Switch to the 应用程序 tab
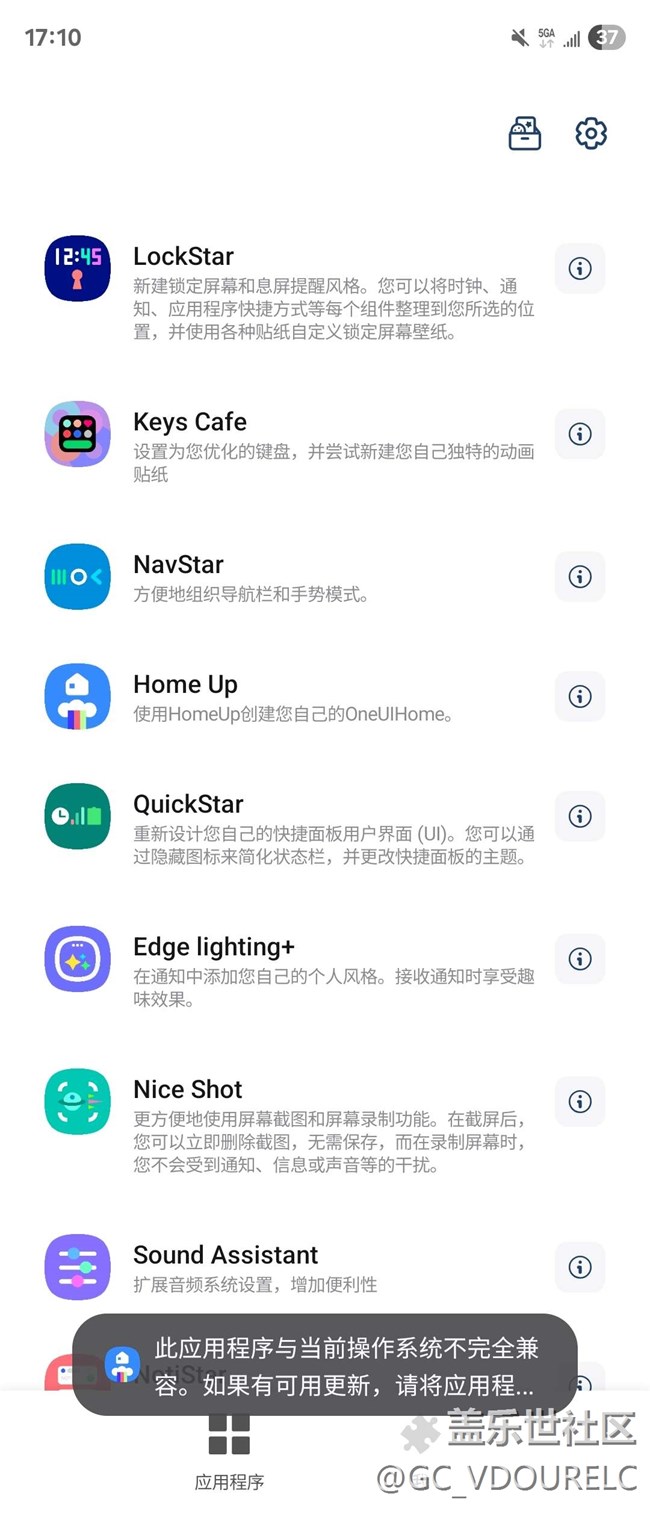 pyautogui.click(x=229, y=1451)
